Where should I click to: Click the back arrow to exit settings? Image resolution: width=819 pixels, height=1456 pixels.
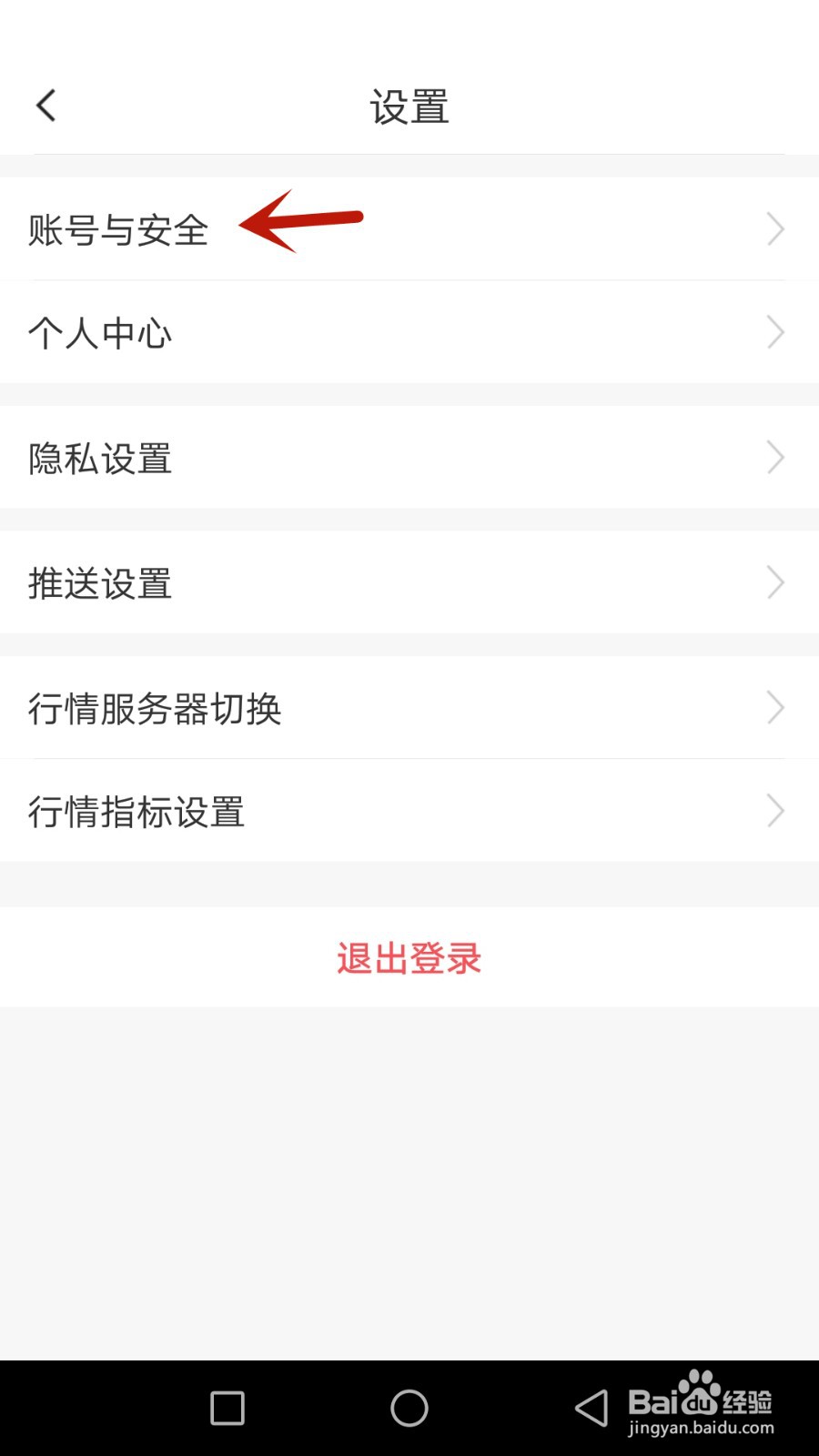[x=45, y=106]
